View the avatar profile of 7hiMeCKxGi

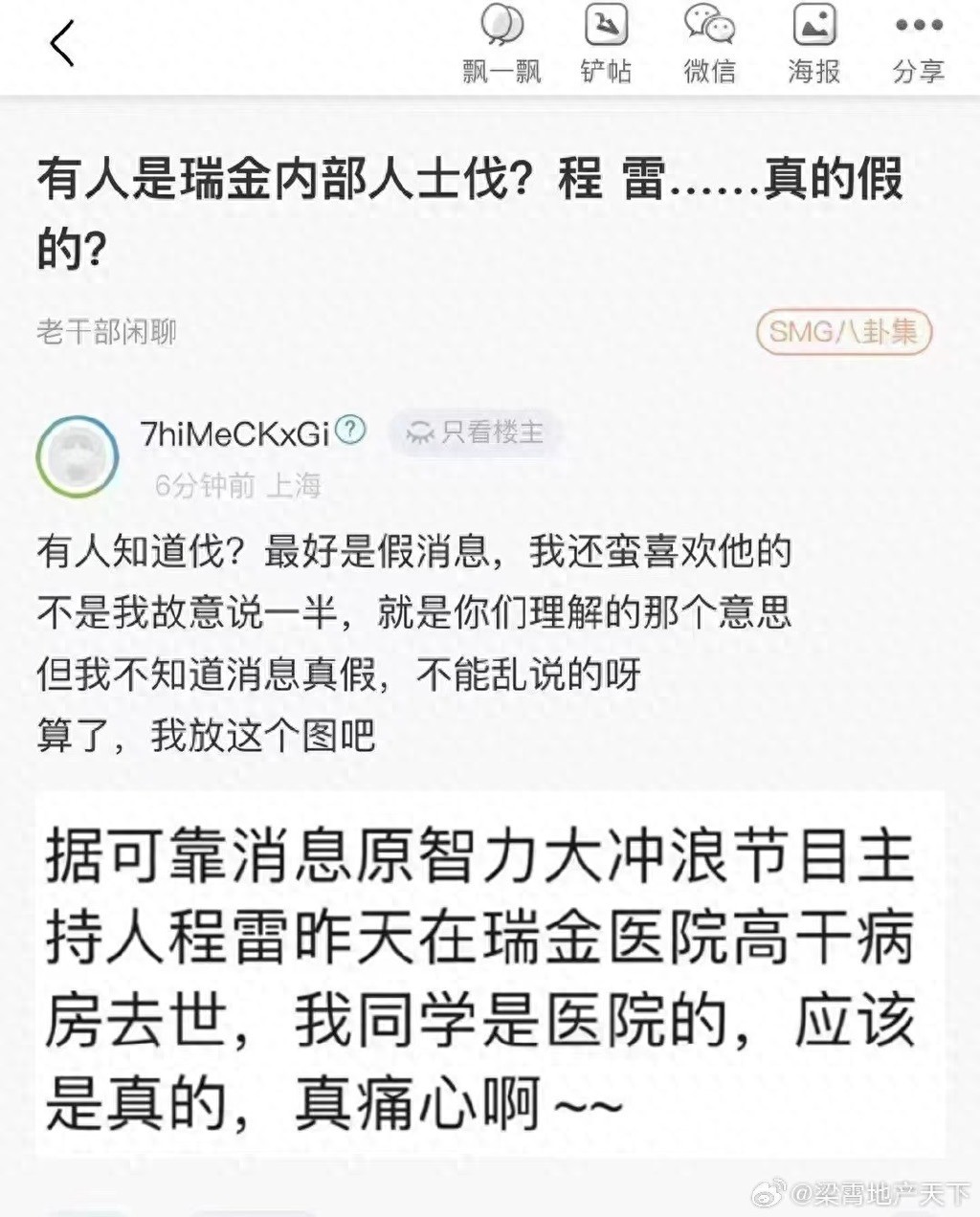pos(77,456)
